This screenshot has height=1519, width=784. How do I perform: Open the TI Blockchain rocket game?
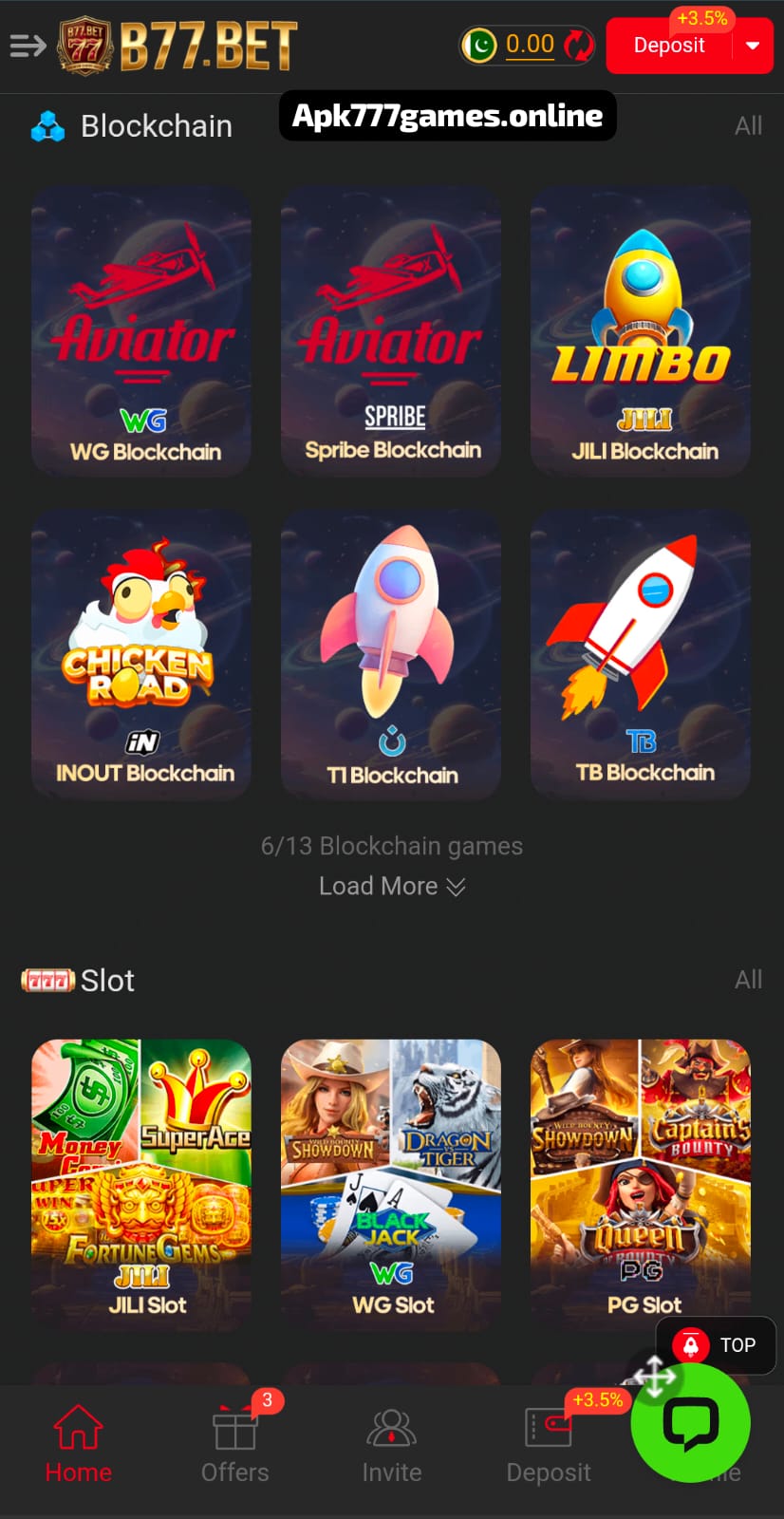391,654
